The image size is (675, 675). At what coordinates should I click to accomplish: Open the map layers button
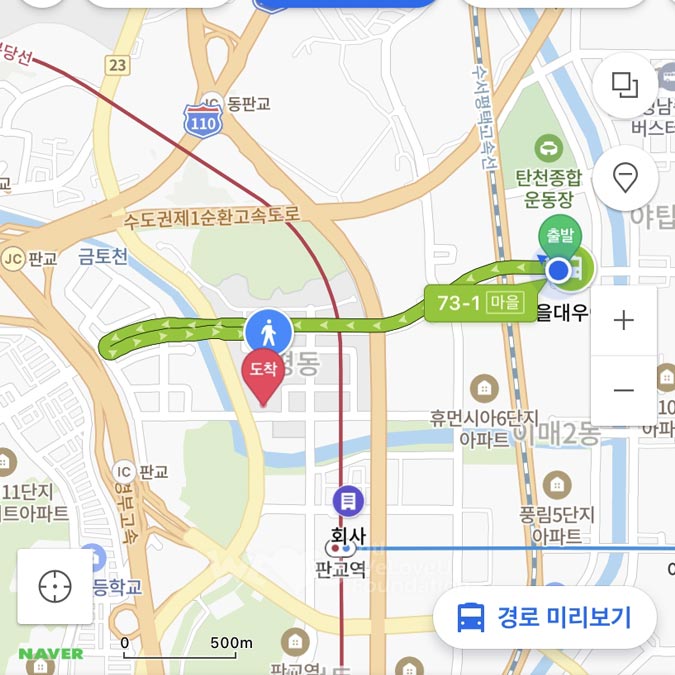pos(625,86)
